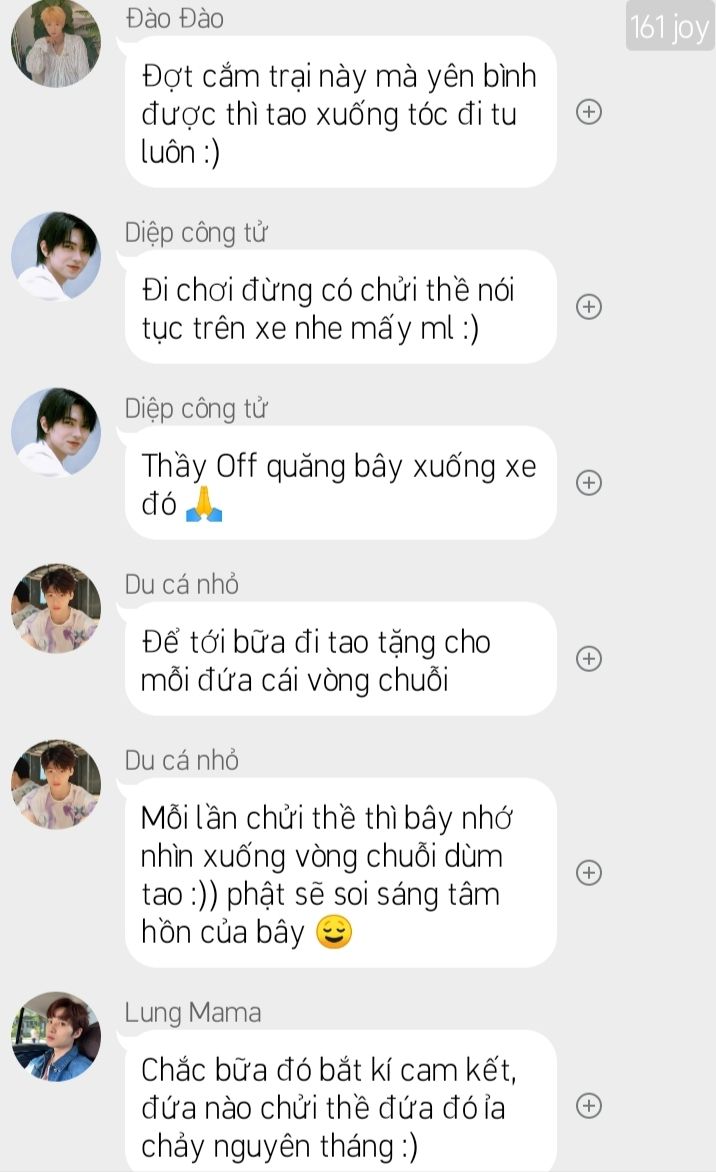The height and width of the screenshot is (1172, 716).
Task: View Du cá nhỏ's avatar beside "Để tới bữa" message
Action: coord(56,608)
